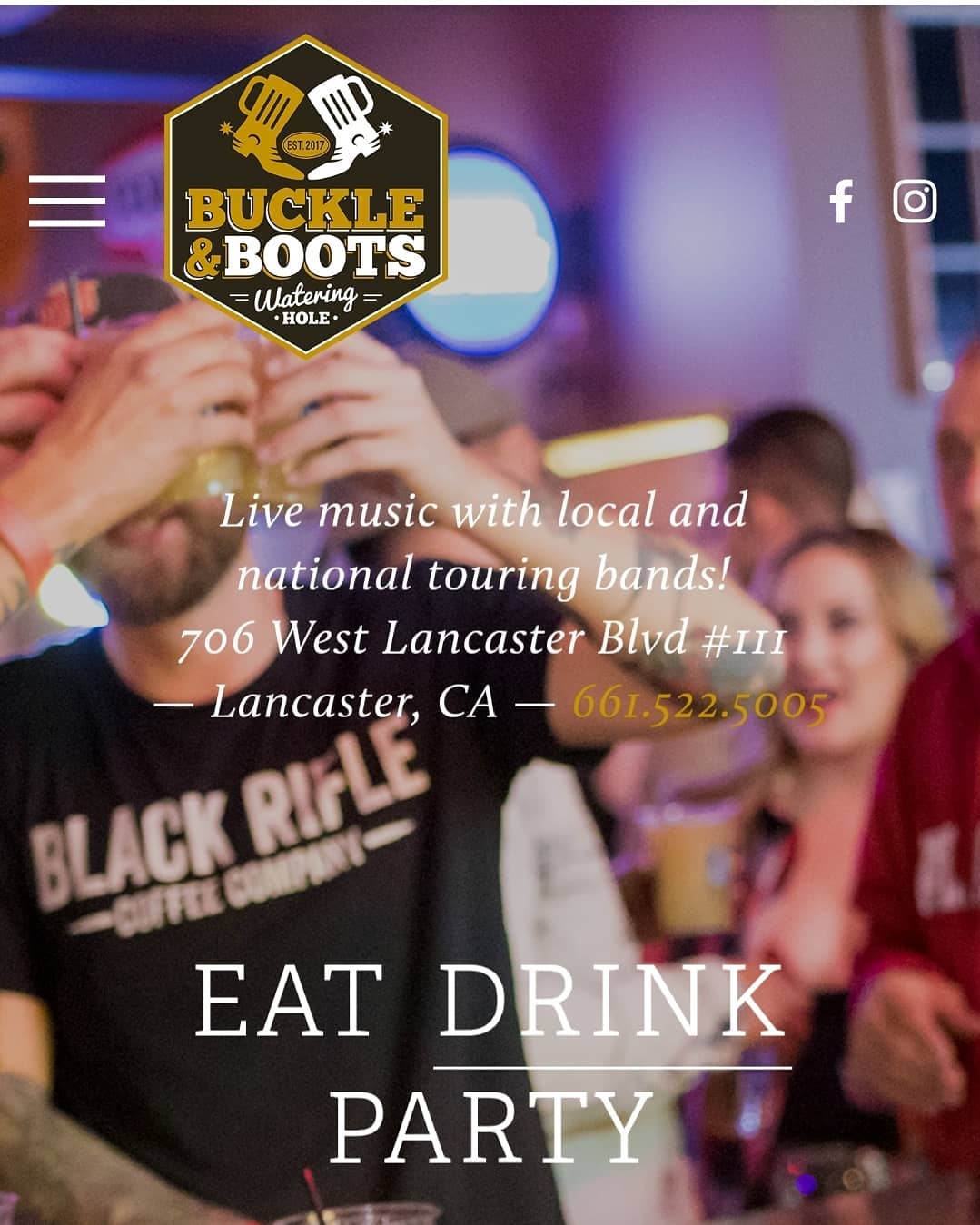Open the Instagram profile link
Viewport: 980px width, 1225px height.
914,201
